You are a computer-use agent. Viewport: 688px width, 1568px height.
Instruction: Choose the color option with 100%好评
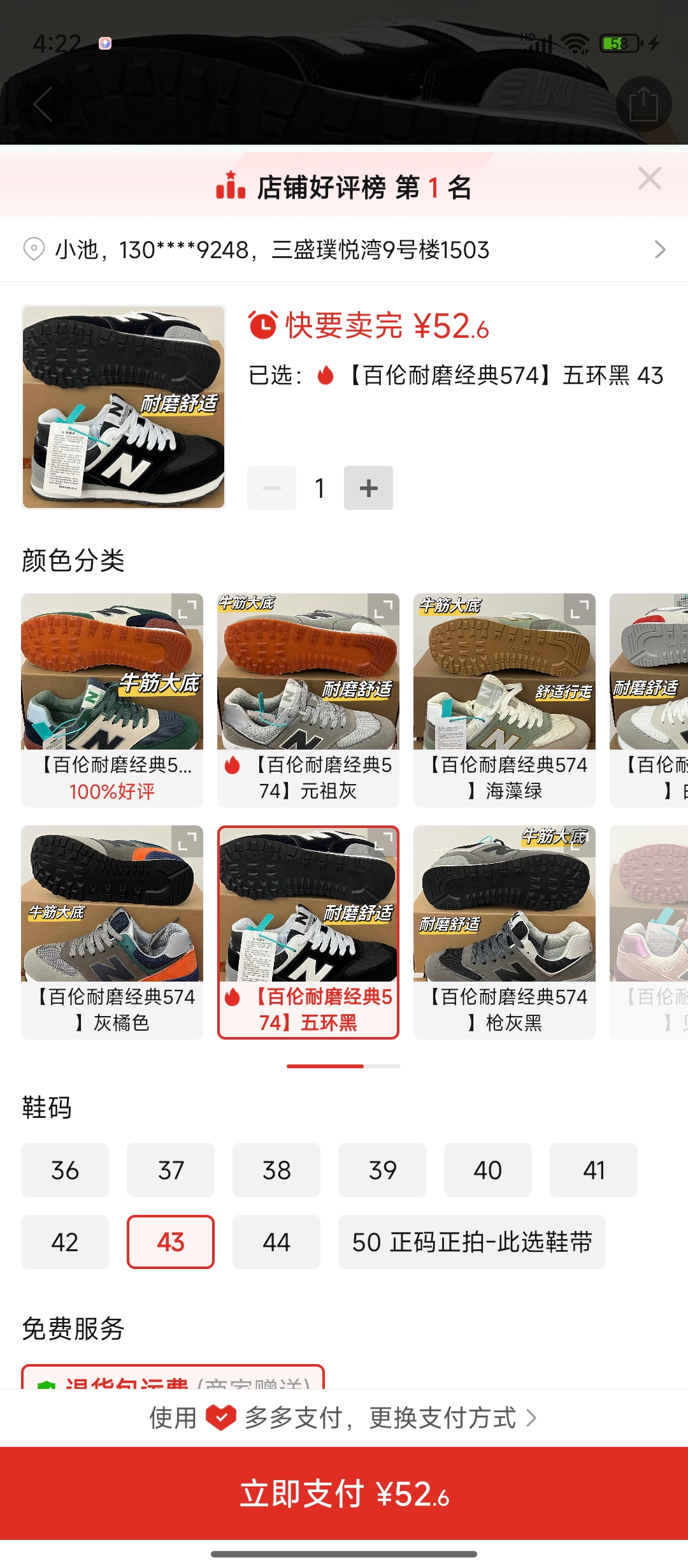112,700
